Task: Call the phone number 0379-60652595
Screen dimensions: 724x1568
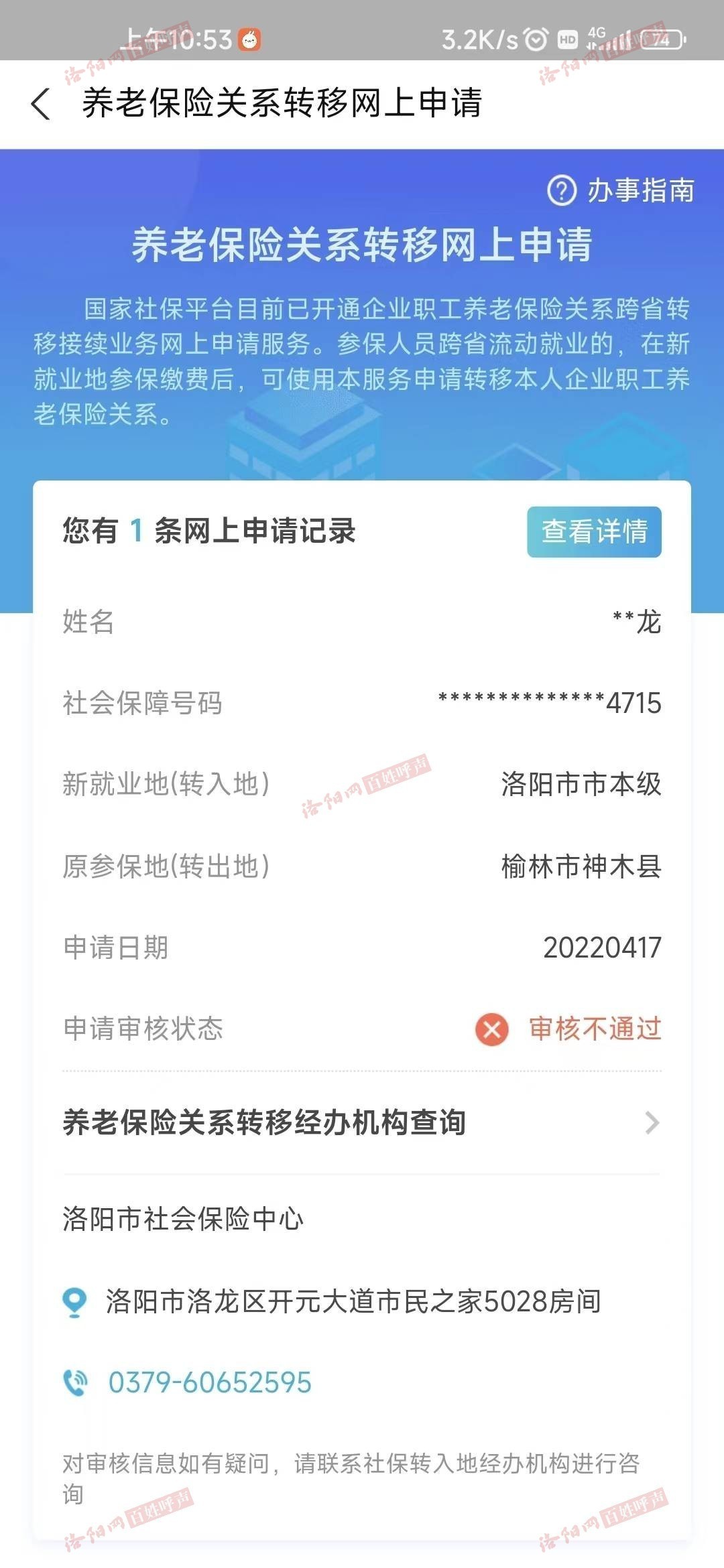Action: [x=210, y=1382]
